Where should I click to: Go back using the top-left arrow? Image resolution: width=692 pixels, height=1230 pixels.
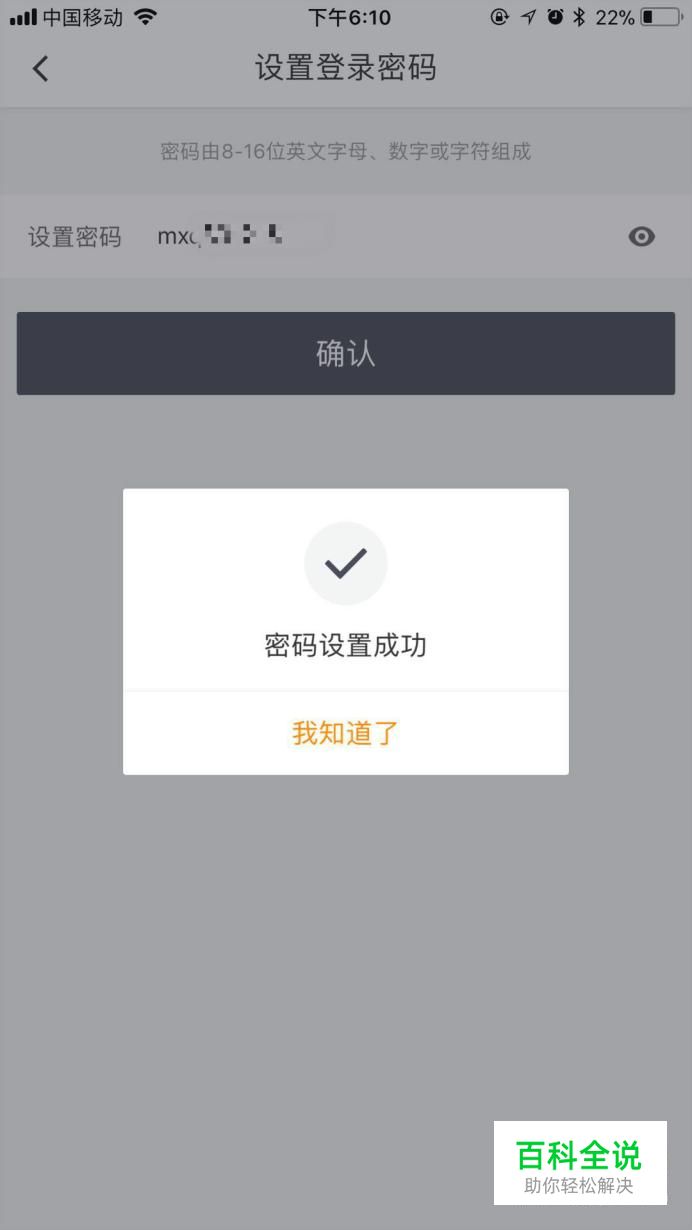pyautogui.click(x=40, y=68)
